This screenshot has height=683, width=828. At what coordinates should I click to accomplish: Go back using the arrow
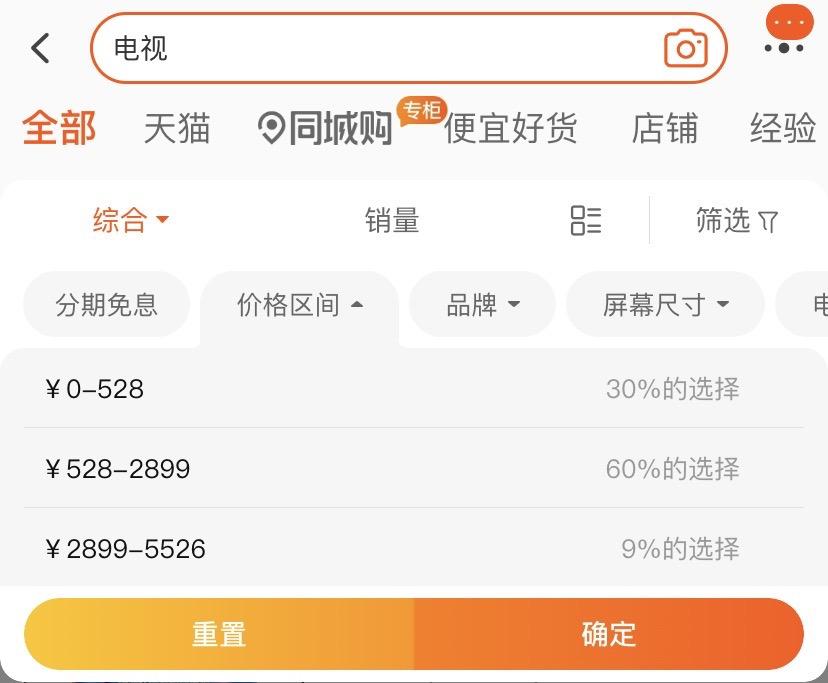(40, 48)
